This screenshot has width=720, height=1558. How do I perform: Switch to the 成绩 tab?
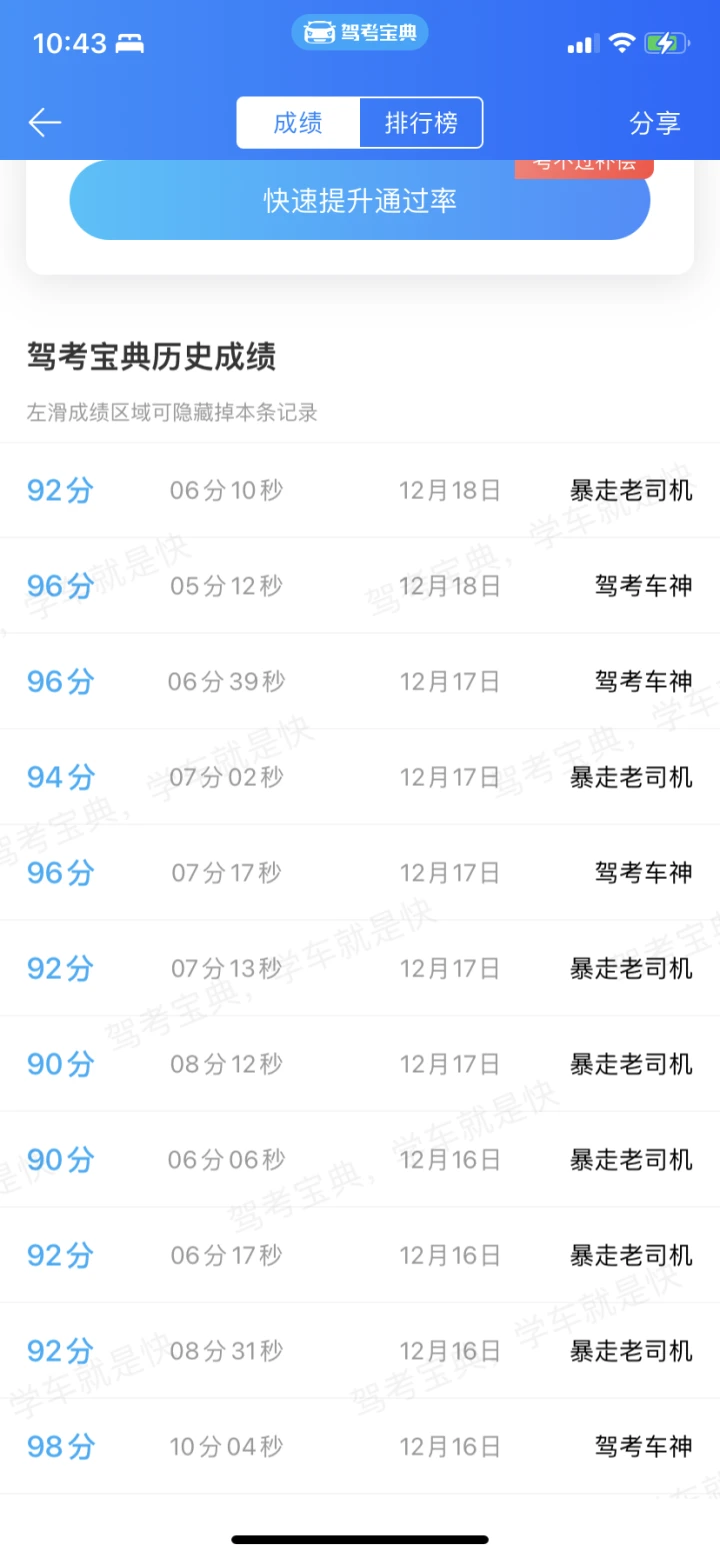(x=298, y=123)
